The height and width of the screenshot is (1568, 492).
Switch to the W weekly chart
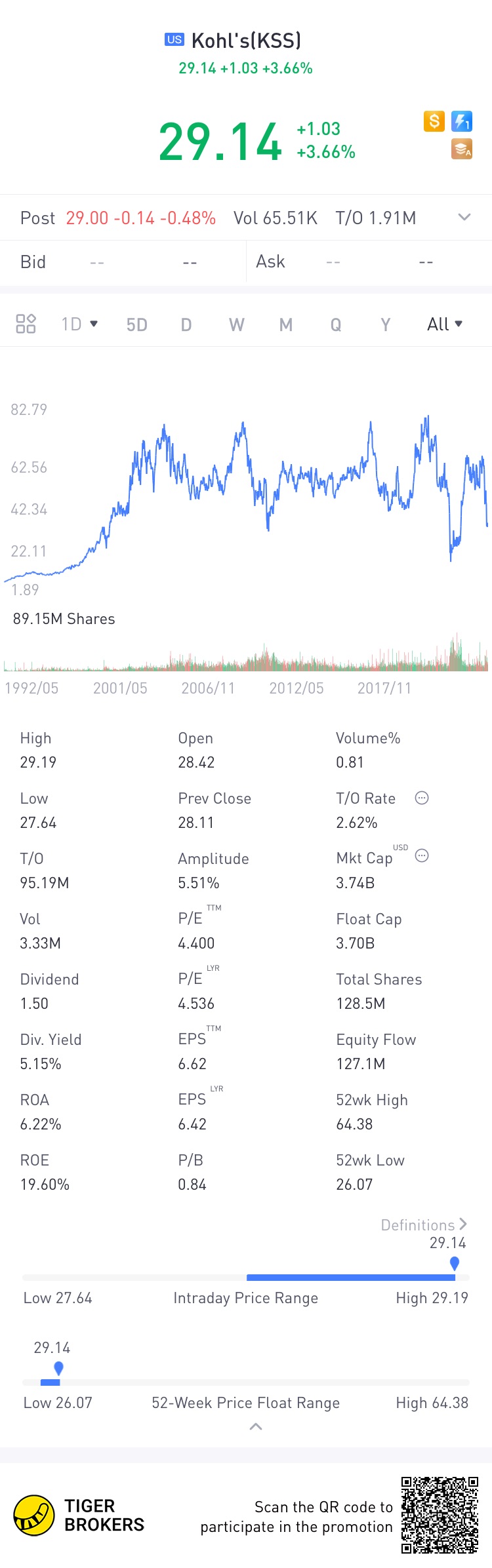pyautogui.click(x=236, y=325)
